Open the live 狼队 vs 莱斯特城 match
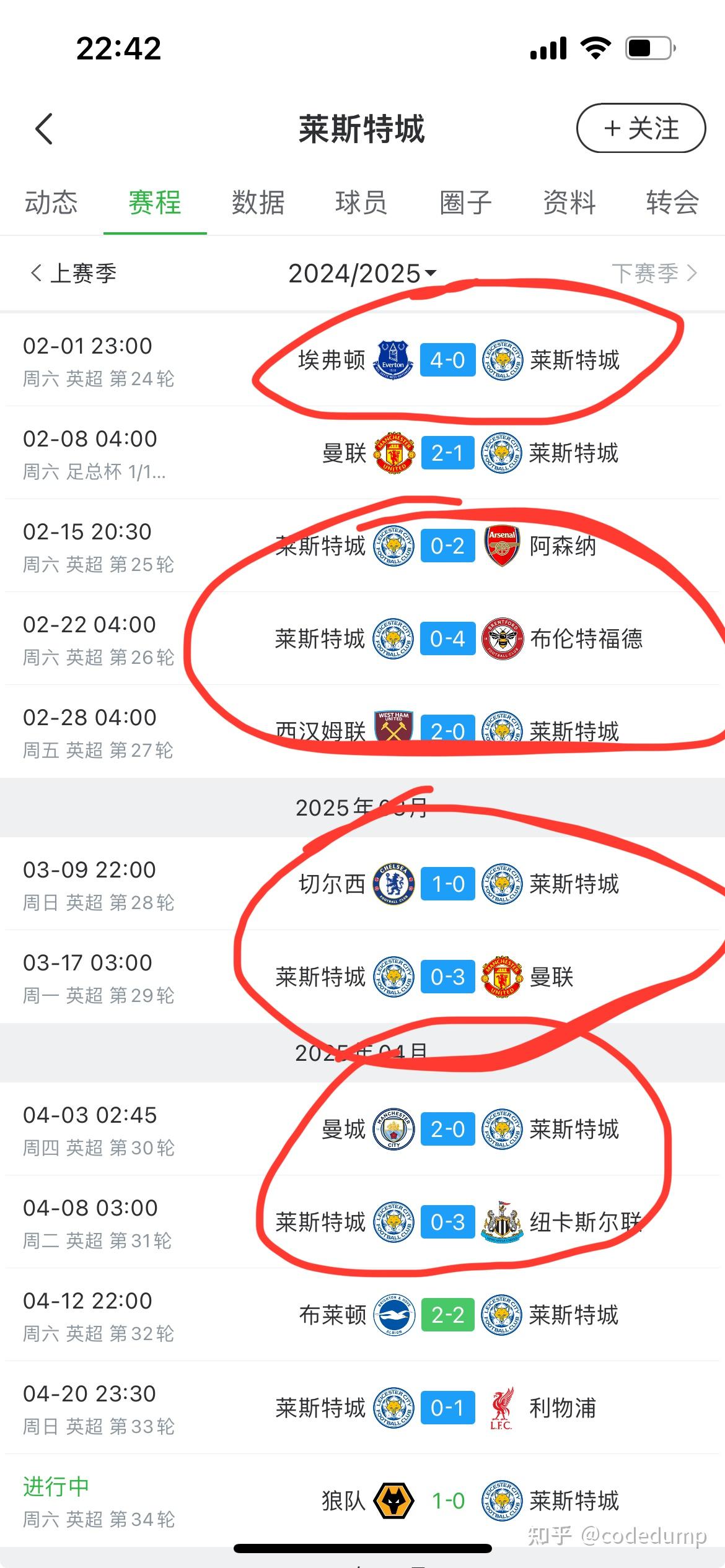Image resolution: width=725 pixels, height=1568 pixels. pyautogui.click(x=447, y=1500)
